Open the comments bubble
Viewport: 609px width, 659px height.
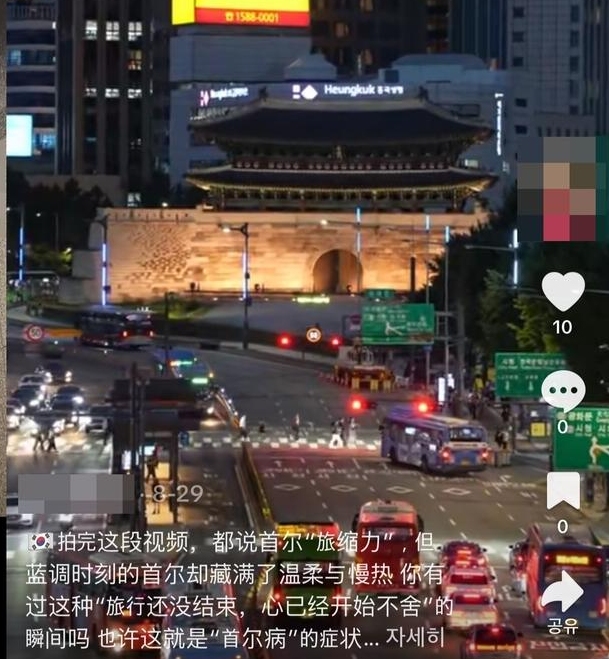pyautogui.click(x=563, y=390)
